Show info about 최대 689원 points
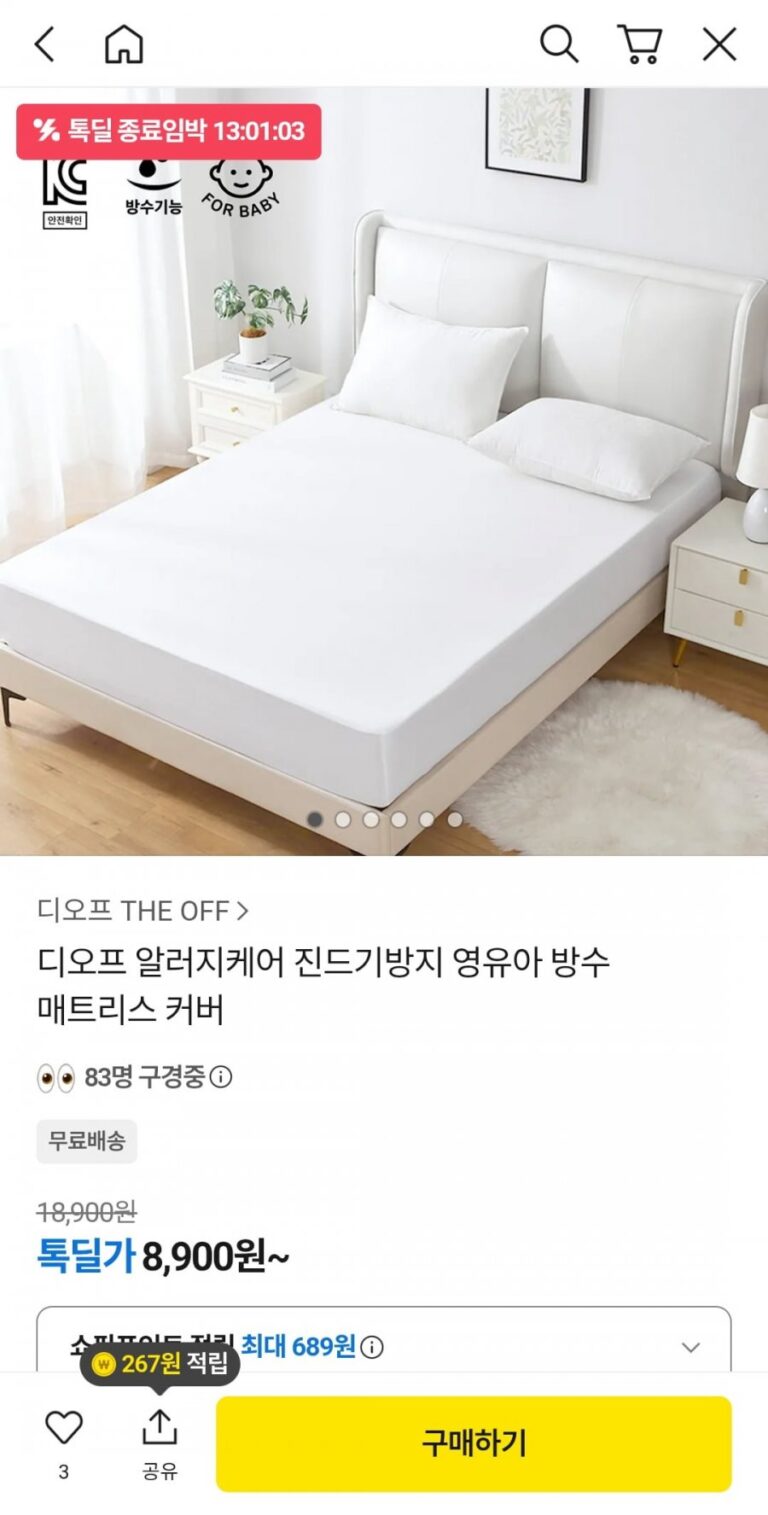 pyautogui.click(x=372, y=1347)
